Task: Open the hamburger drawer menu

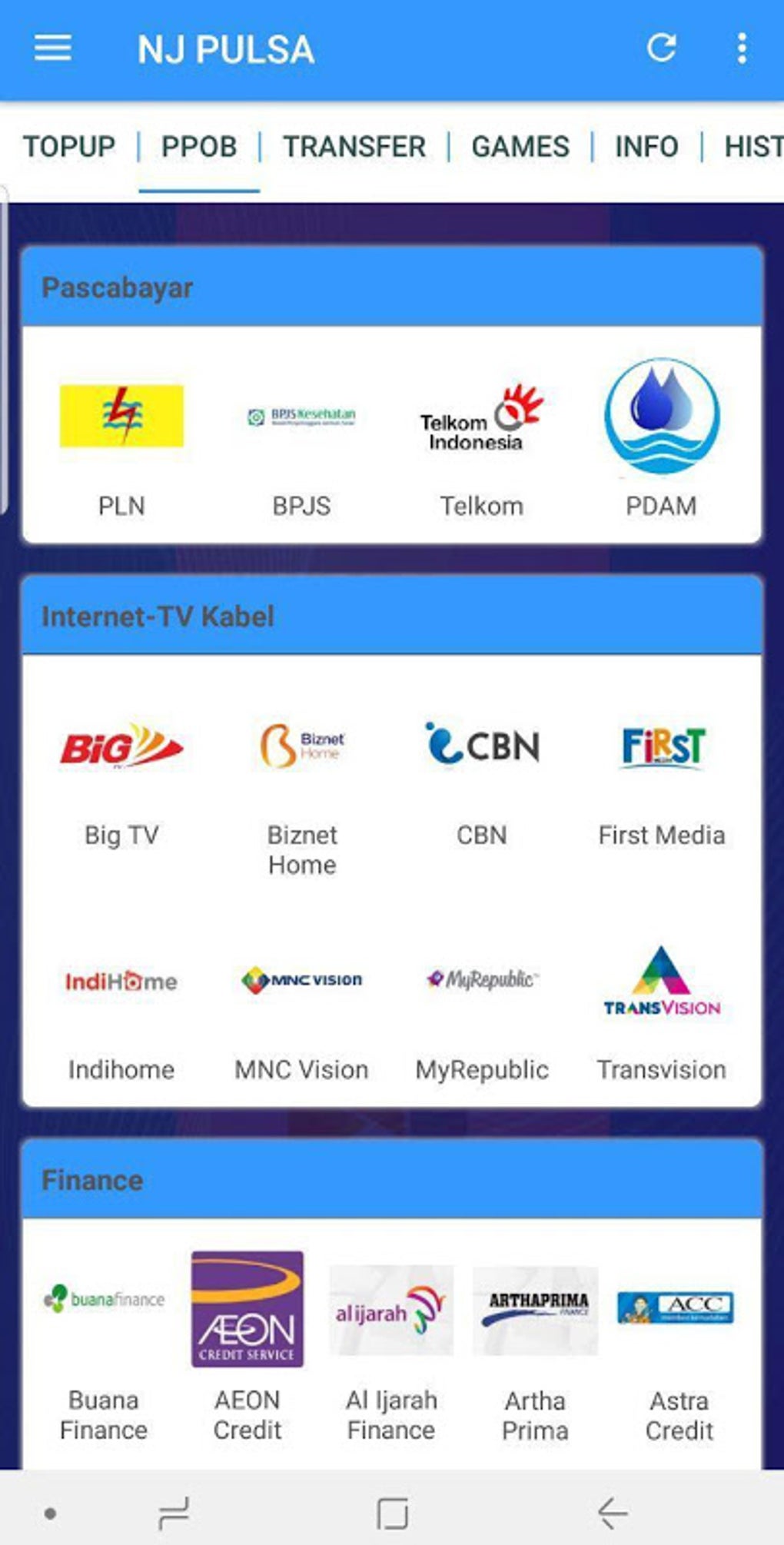Action: pyautogui.click(x=52, y=48)
